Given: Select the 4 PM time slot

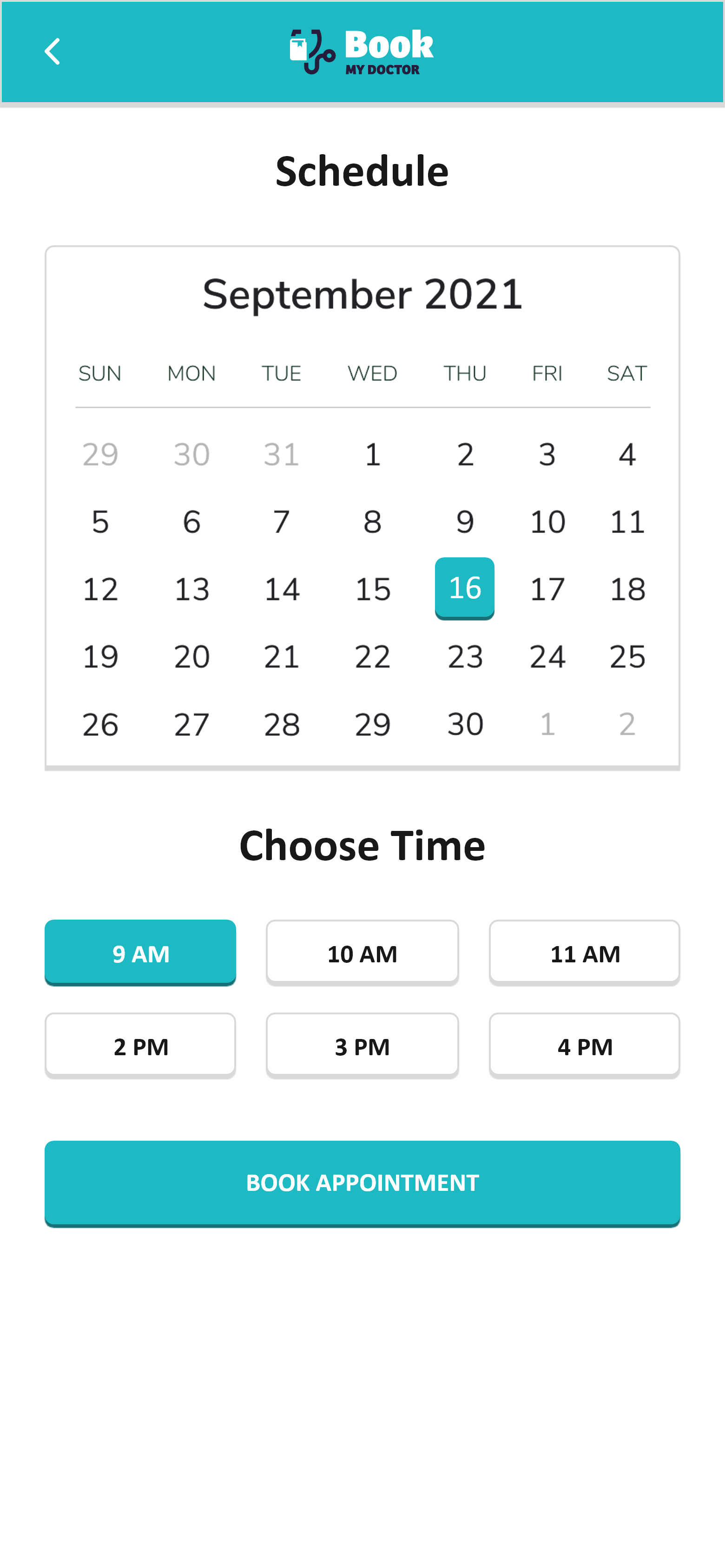Looking at the screenshot, I should coord(584,1046).
